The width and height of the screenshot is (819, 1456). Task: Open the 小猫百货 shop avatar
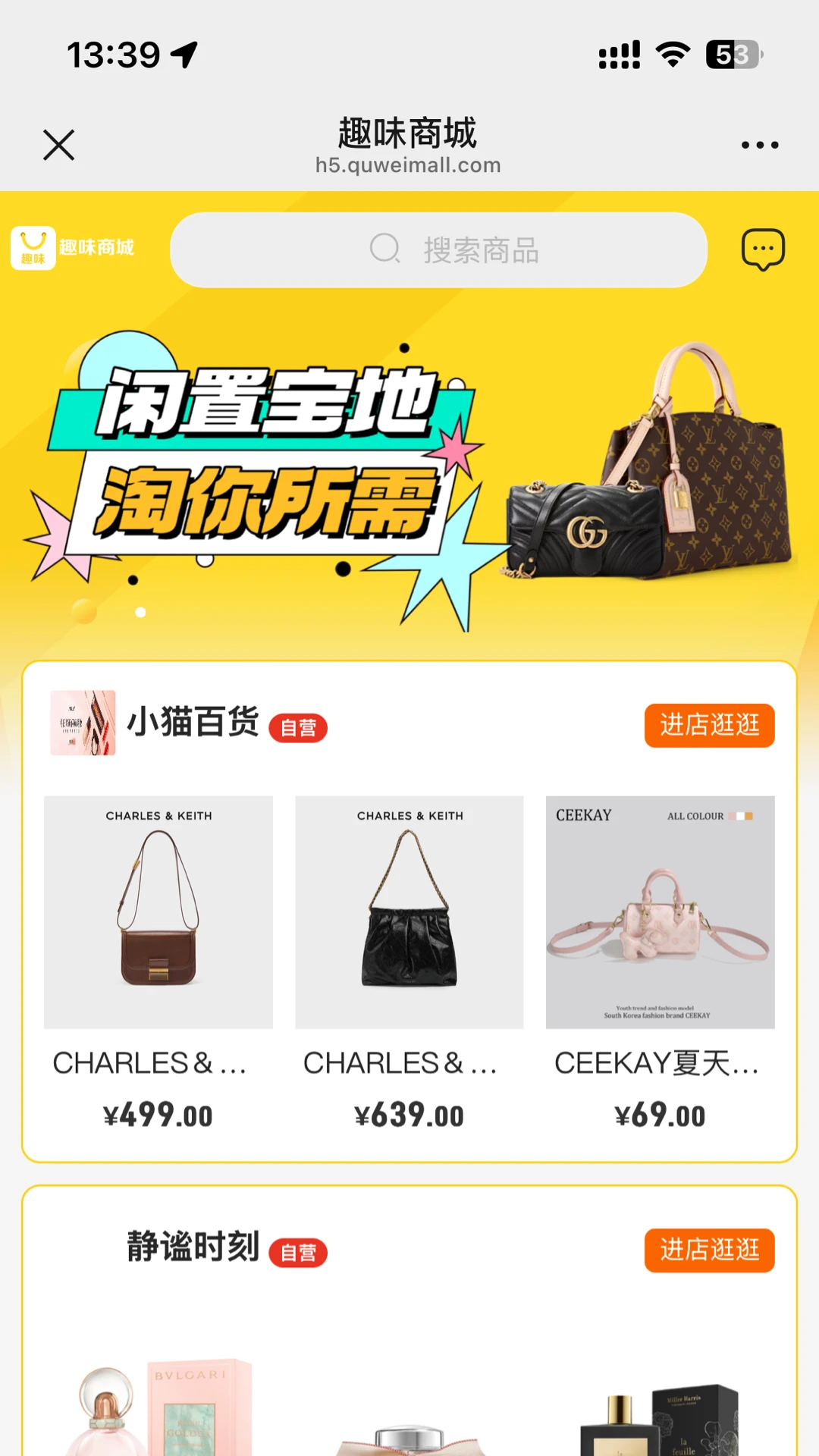(x=83, y=723)
